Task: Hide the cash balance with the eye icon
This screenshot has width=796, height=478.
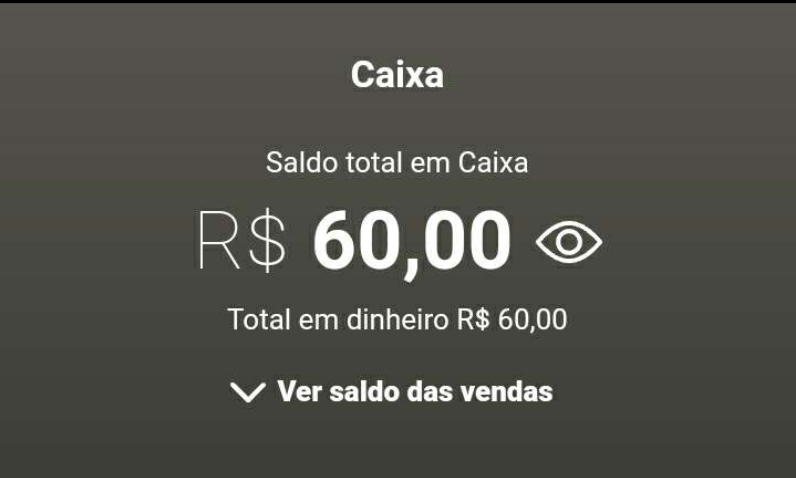Action: pyautogui.click(x=569, y=242)
